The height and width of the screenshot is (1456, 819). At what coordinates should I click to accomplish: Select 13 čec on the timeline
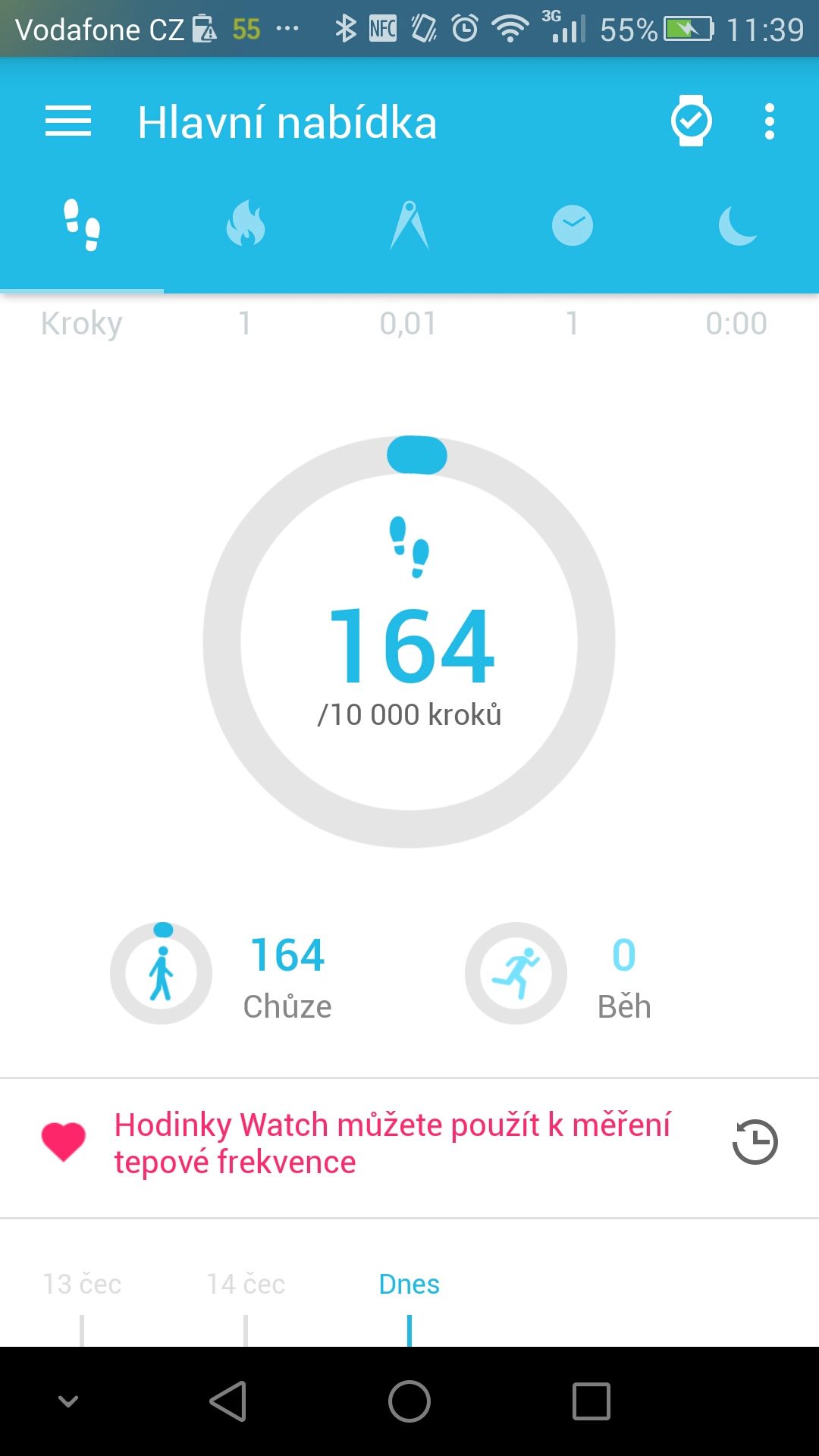pyautogui.click(x=82, y=1284)
